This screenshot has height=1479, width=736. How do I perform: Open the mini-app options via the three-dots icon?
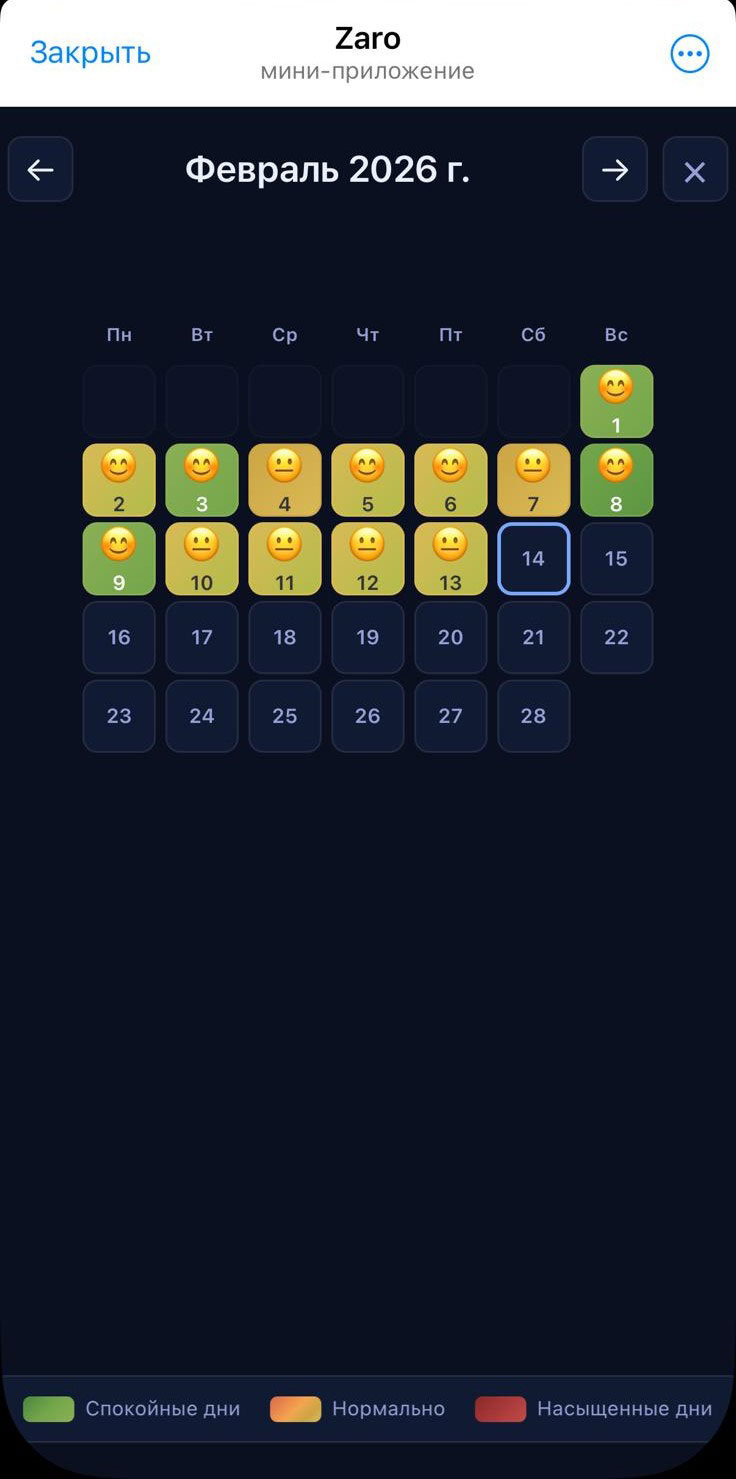click(689, 54)
